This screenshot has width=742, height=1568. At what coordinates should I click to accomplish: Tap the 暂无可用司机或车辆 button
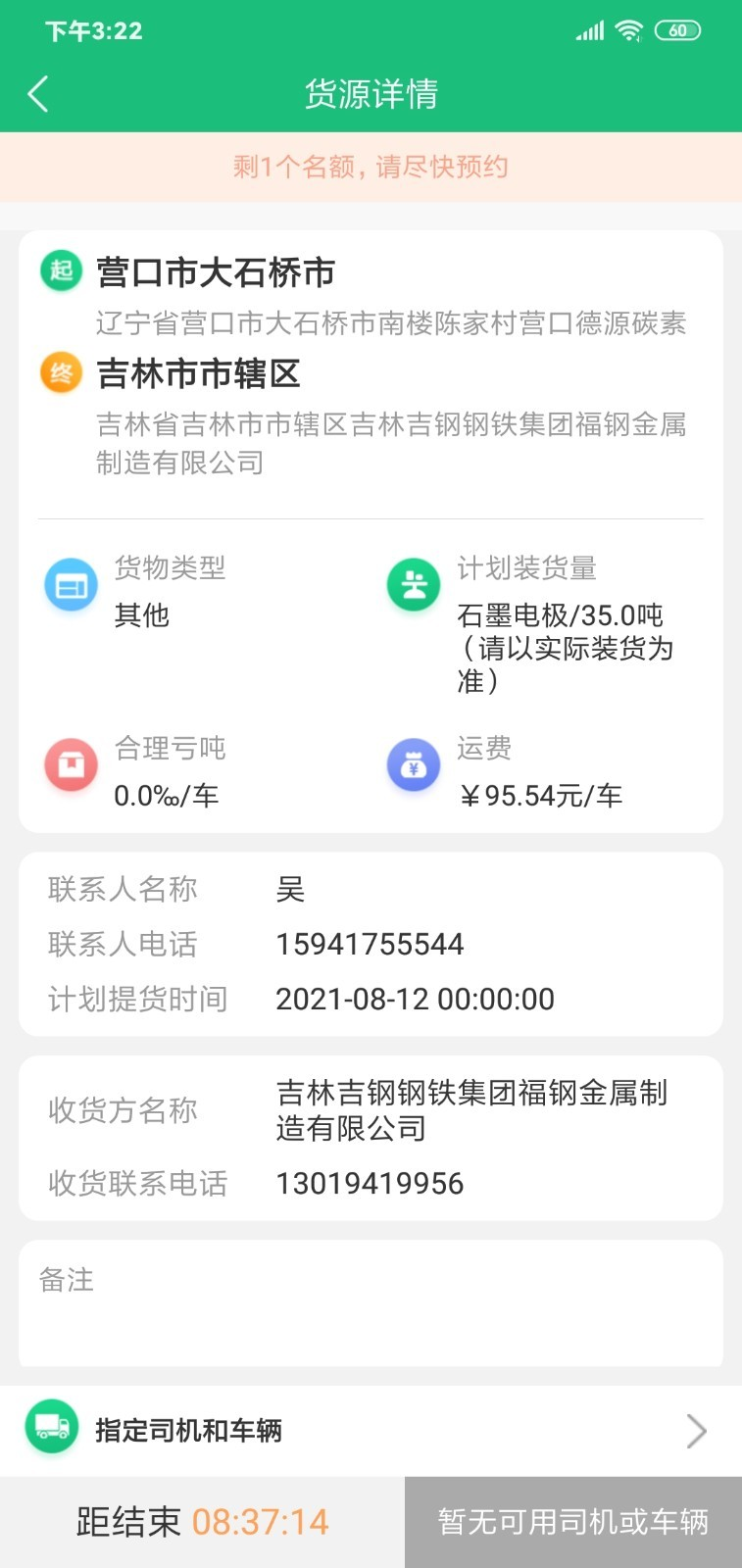(x=572, y=1522)
